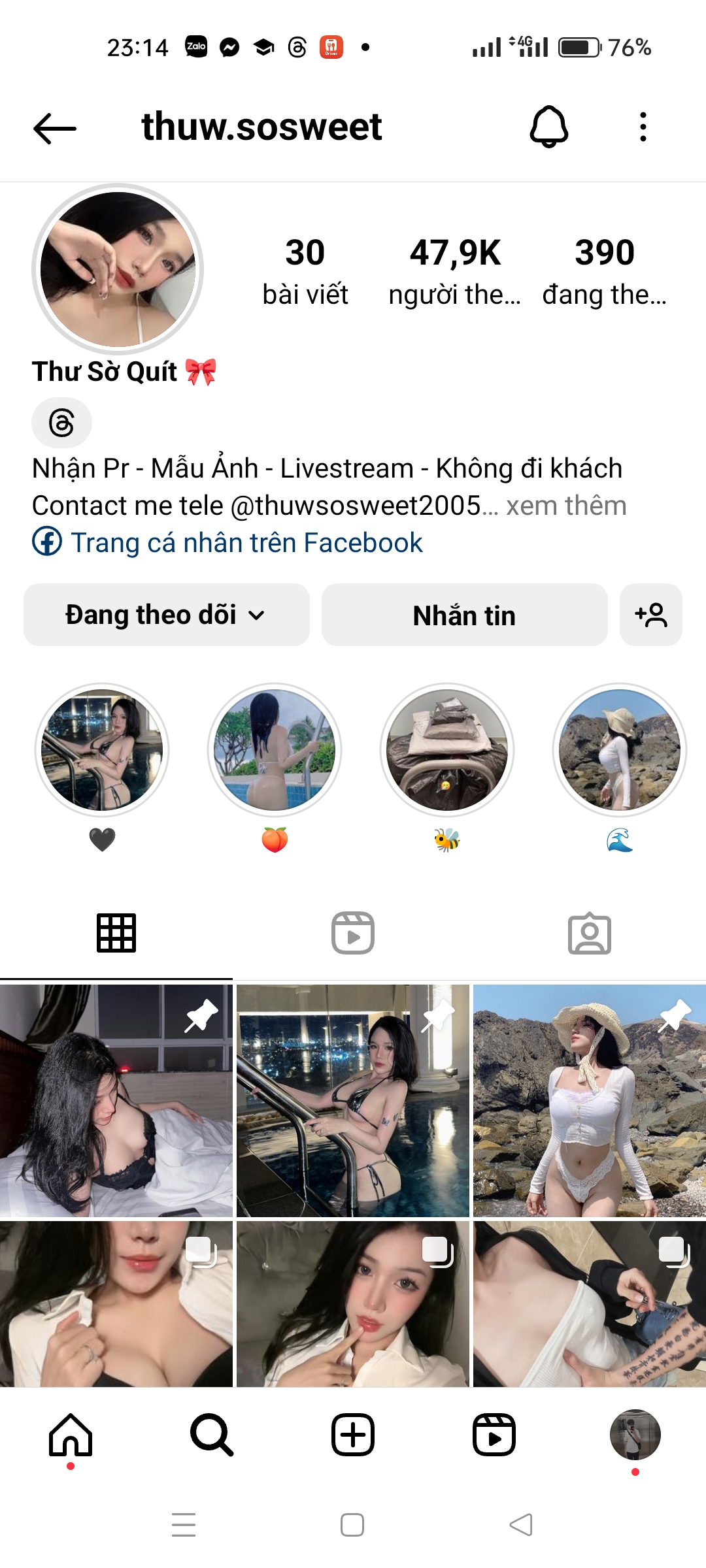Screen dimensions: 706x1568
Task: Open the bee story highlight
Action: (x=447, y=750)
